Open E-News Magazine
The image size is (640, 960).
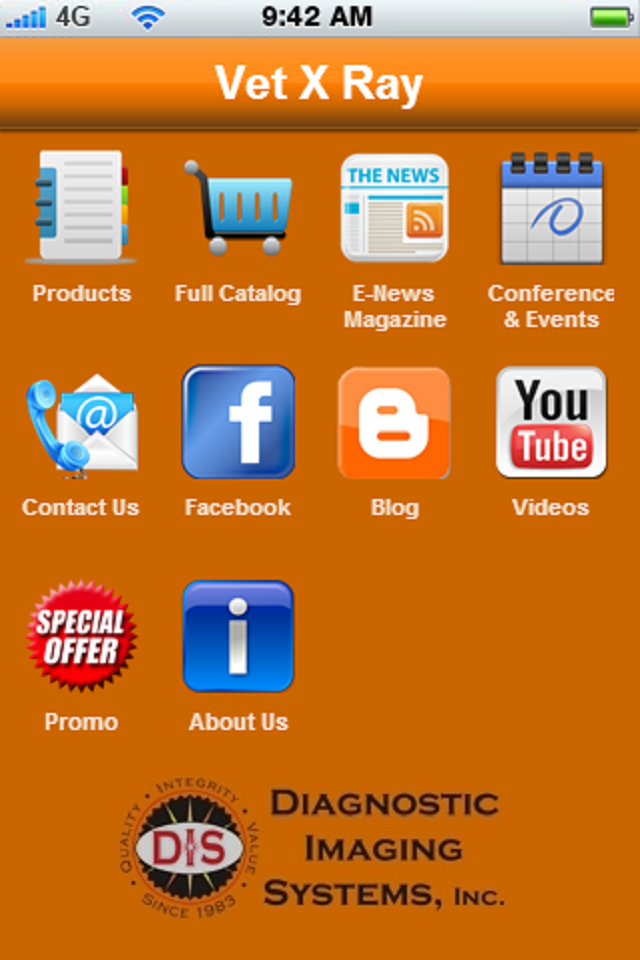pyautogui.click(x=394, y=208)
